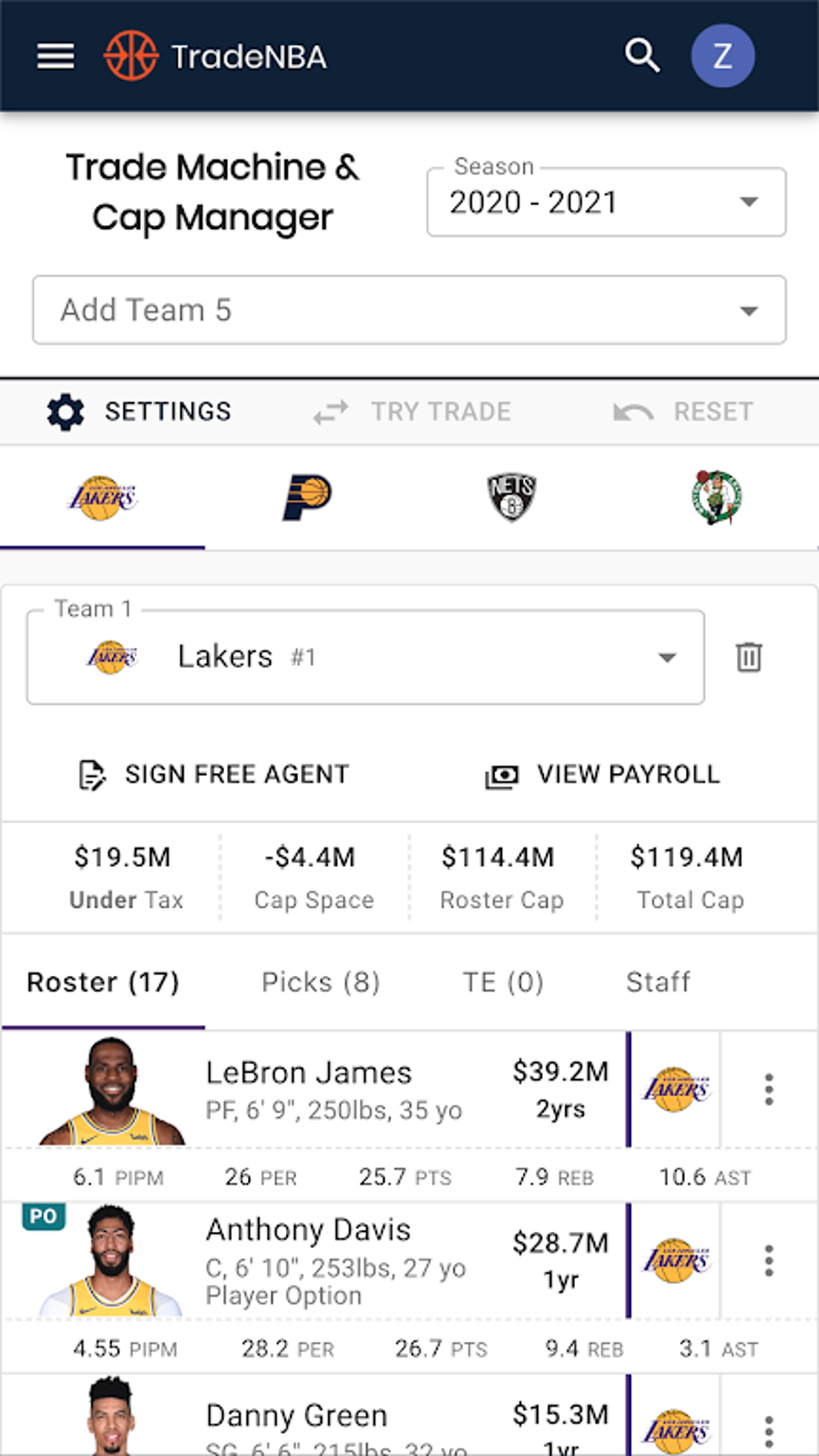819x1456 pixels.
Task: Change Team 1 from Lakers dropdown
Action: 365,657
